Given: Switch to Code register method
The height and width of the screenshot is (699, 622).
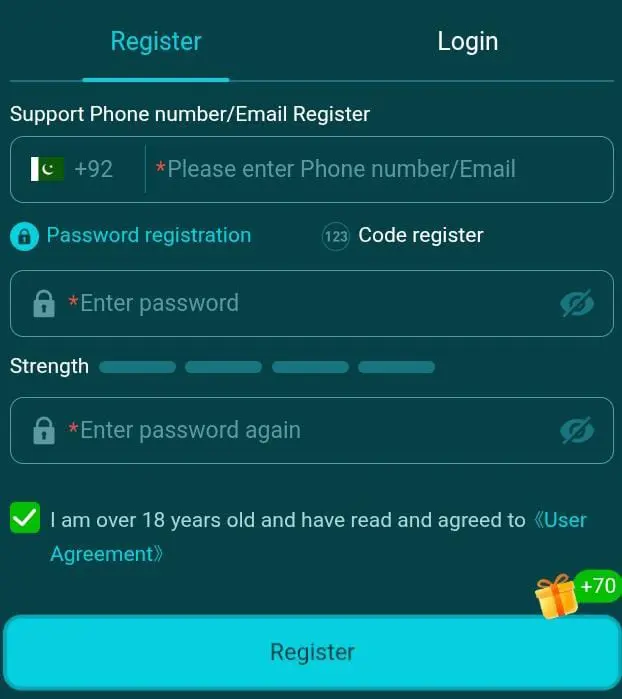Looking at the screenshot, I should click(x=403, y=235).
